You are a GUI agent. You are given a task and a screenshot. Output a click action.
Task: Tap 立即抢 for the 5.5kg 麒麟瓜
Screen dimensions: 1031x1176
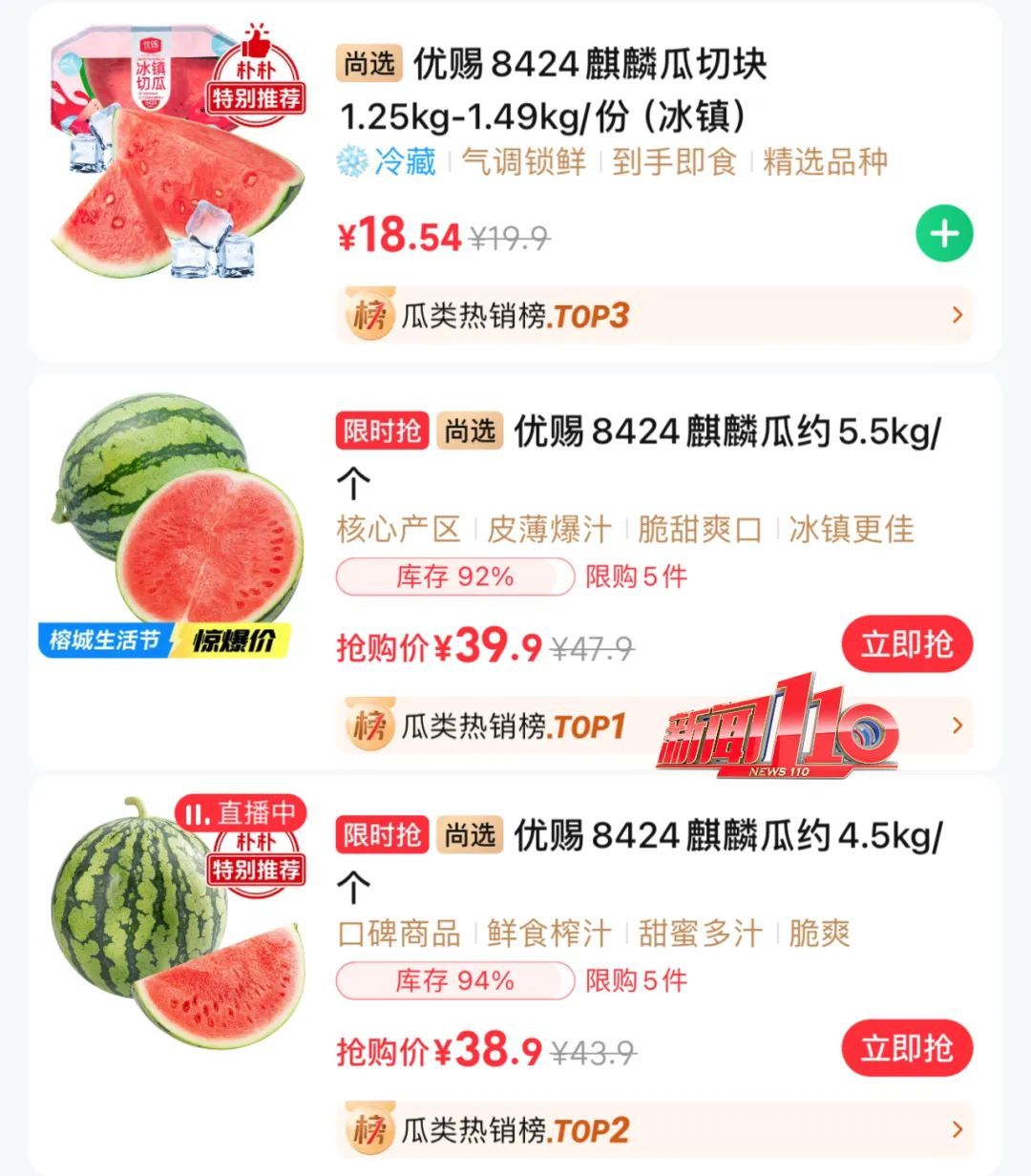click(x=907, y=644)
